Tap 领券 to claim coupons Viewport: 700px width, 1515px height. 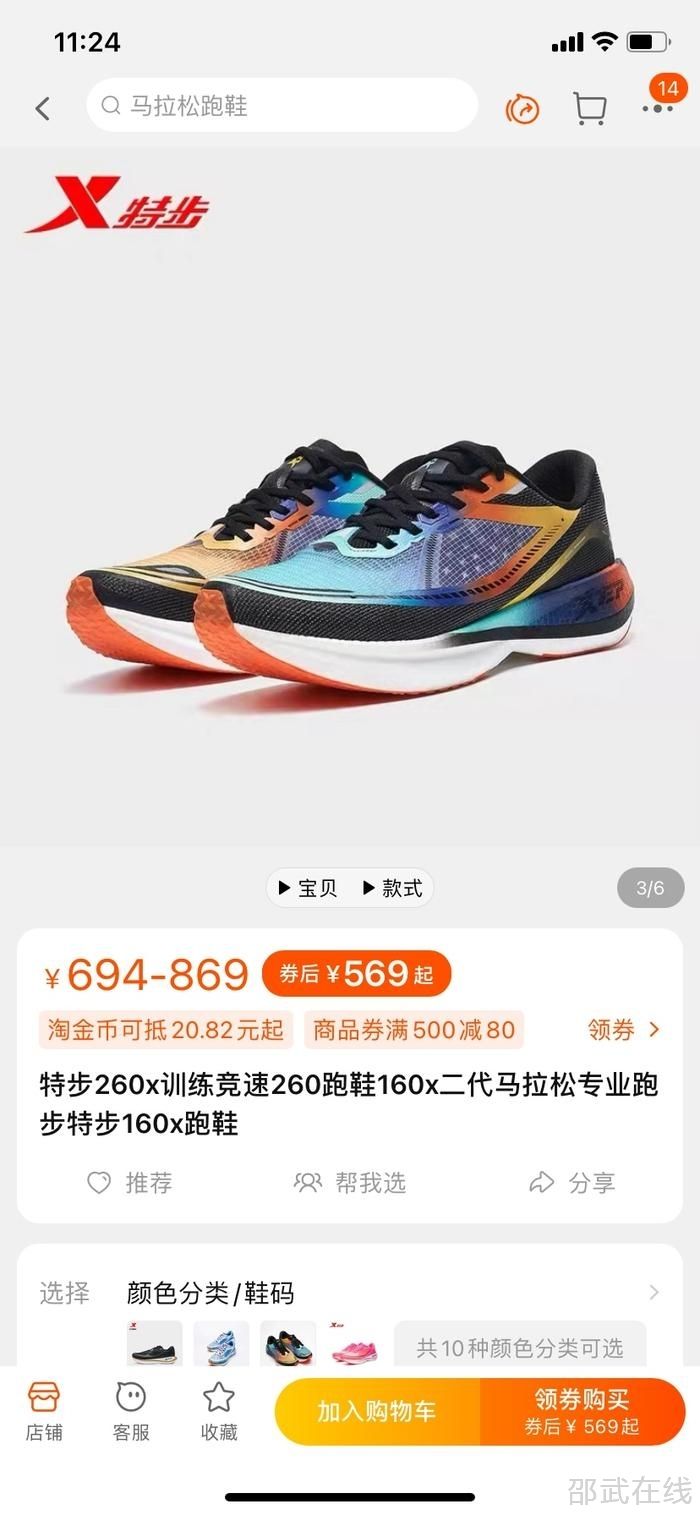coord(624,1030)
